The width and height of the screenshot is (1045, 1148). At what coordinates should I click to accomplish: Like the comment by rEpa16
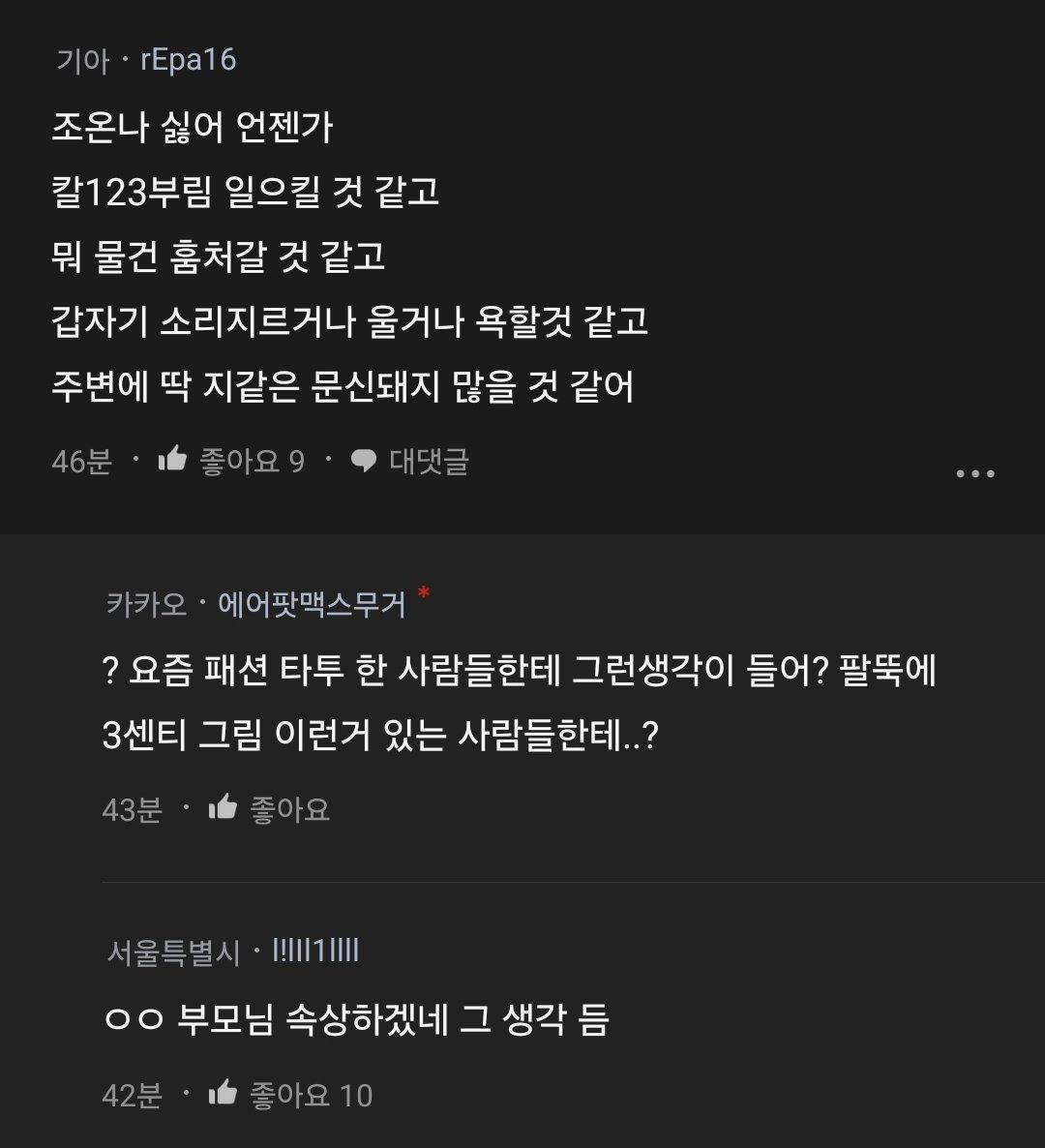coord(173,460)
